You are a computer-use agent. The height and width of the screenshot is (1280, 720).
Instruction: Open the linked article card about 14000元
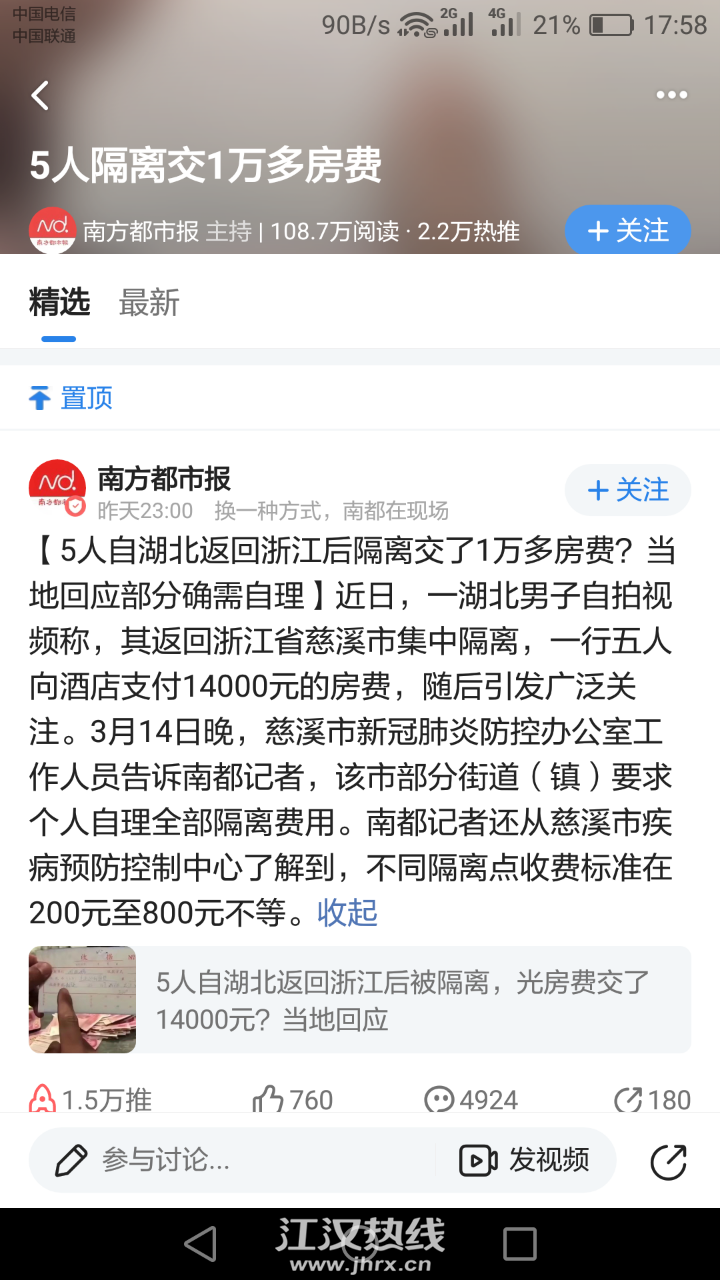click(359, 999)
